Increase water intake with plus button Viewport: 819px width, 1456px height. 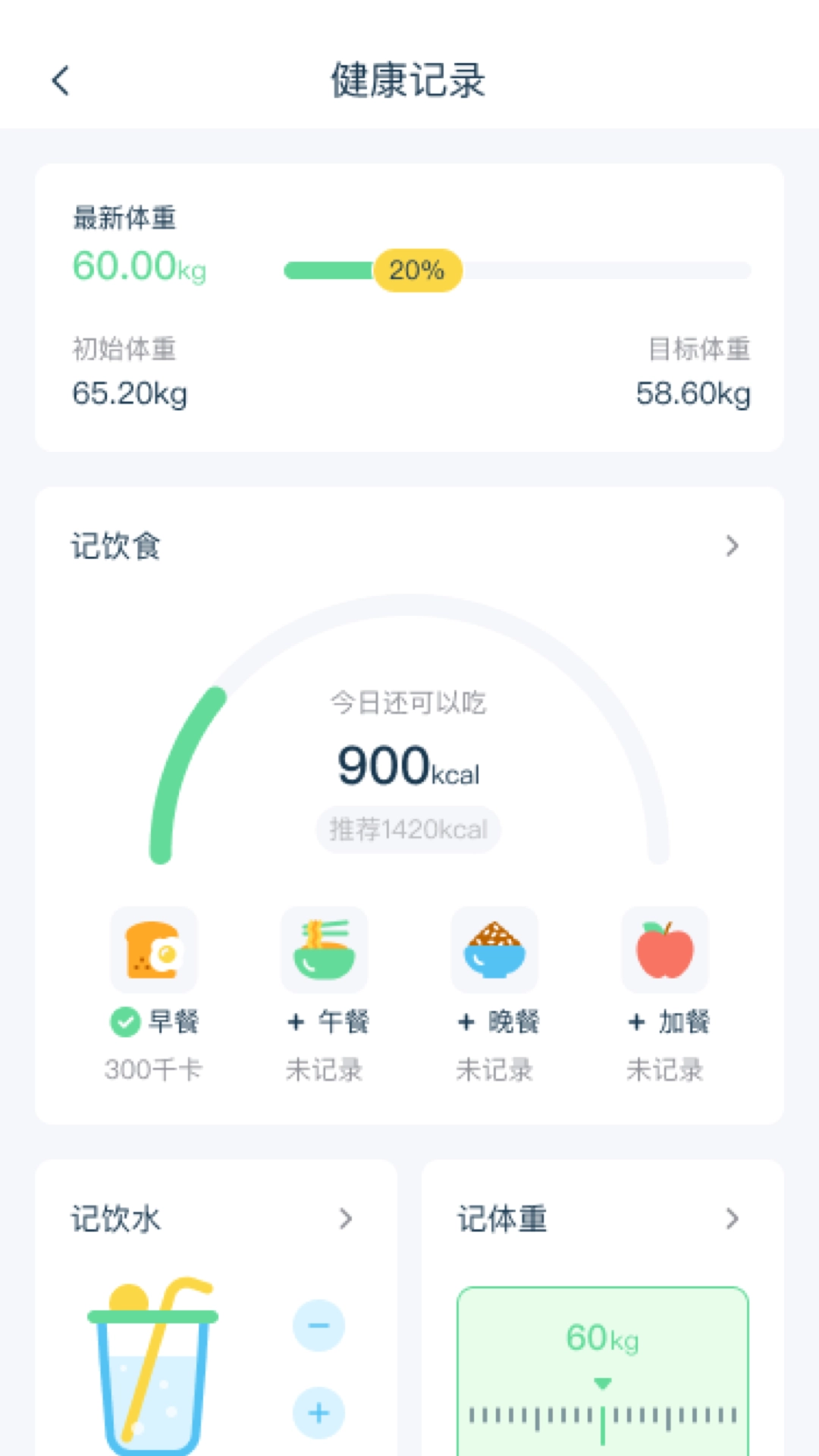(x=318, y=1412)
